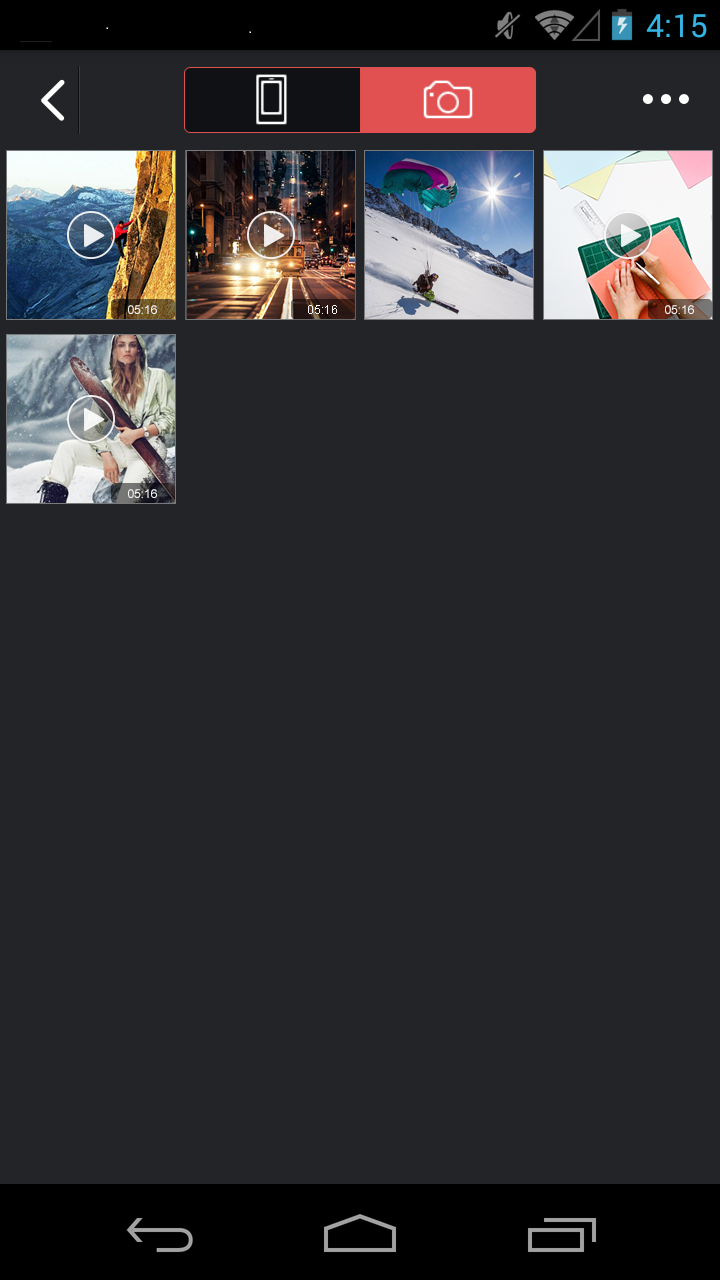Play the rock climber video
720x1280 pixels.
[91, 235]
